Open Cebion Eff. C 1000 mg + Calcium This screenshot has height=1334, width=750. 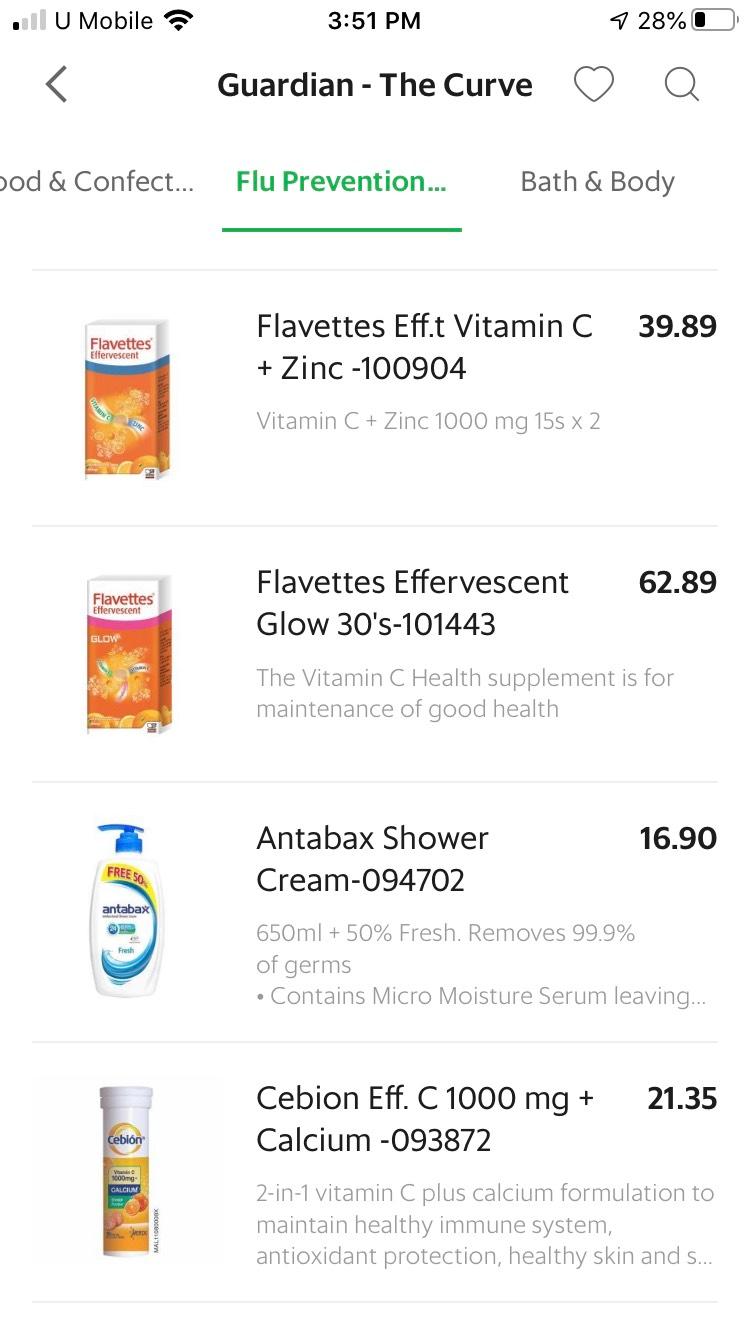[375, 1172]
